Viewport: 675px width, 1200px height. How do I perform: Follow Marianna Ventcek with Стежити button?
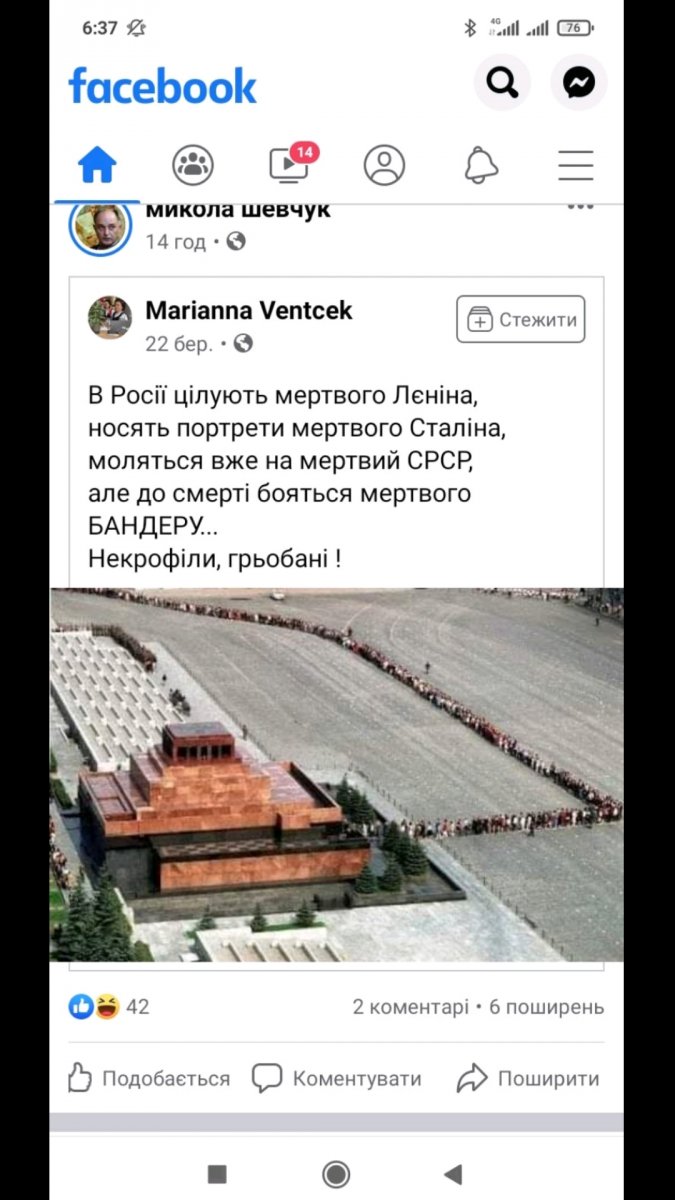coord(520,320)
